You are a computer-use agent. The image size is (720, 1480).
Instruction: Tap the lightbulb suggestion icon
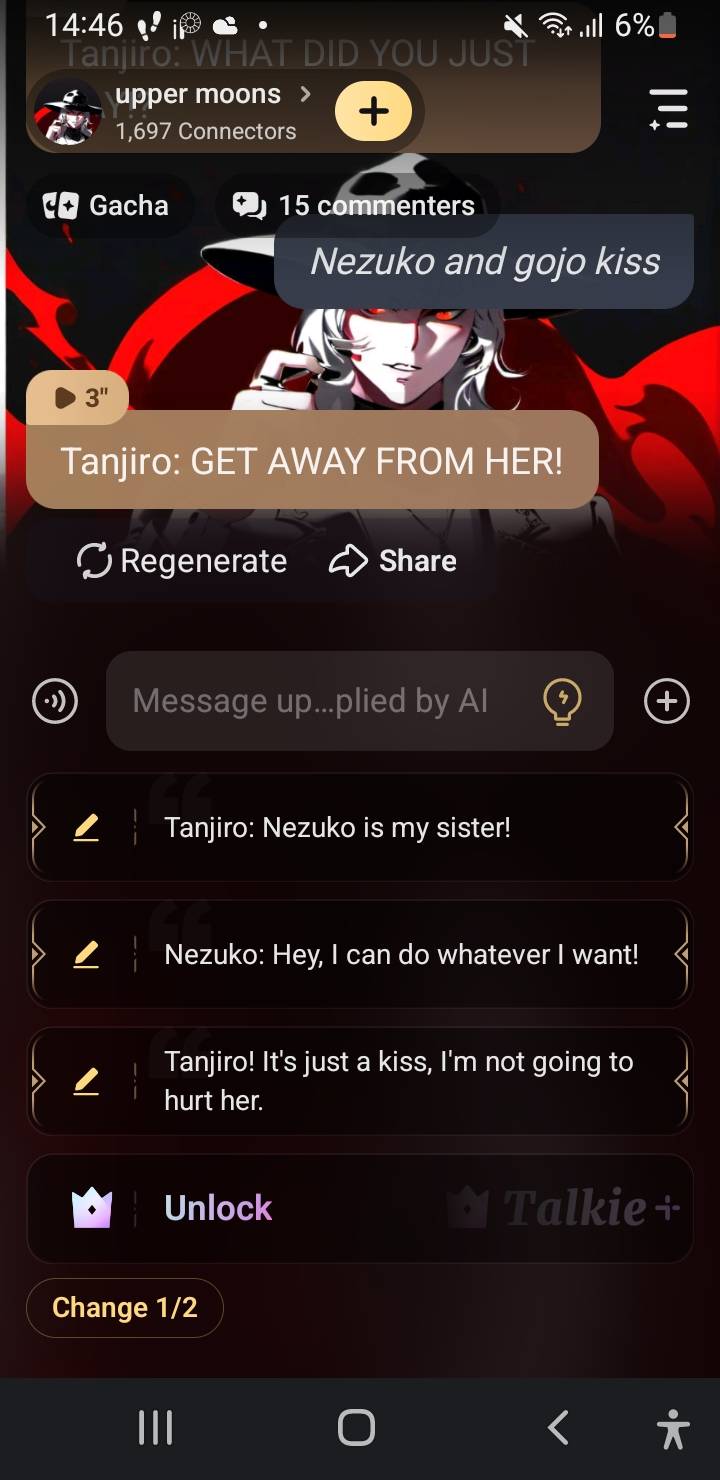point(562,701)
